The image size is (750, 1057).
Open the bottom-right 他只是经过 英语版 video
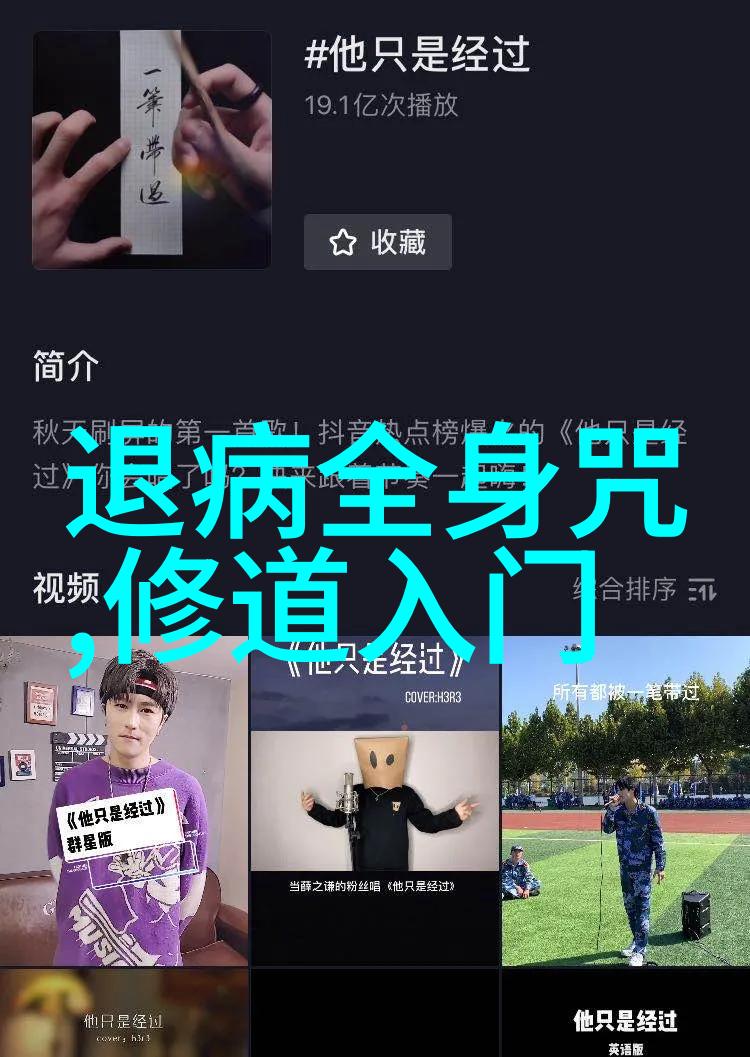(x=625, y=1013)
